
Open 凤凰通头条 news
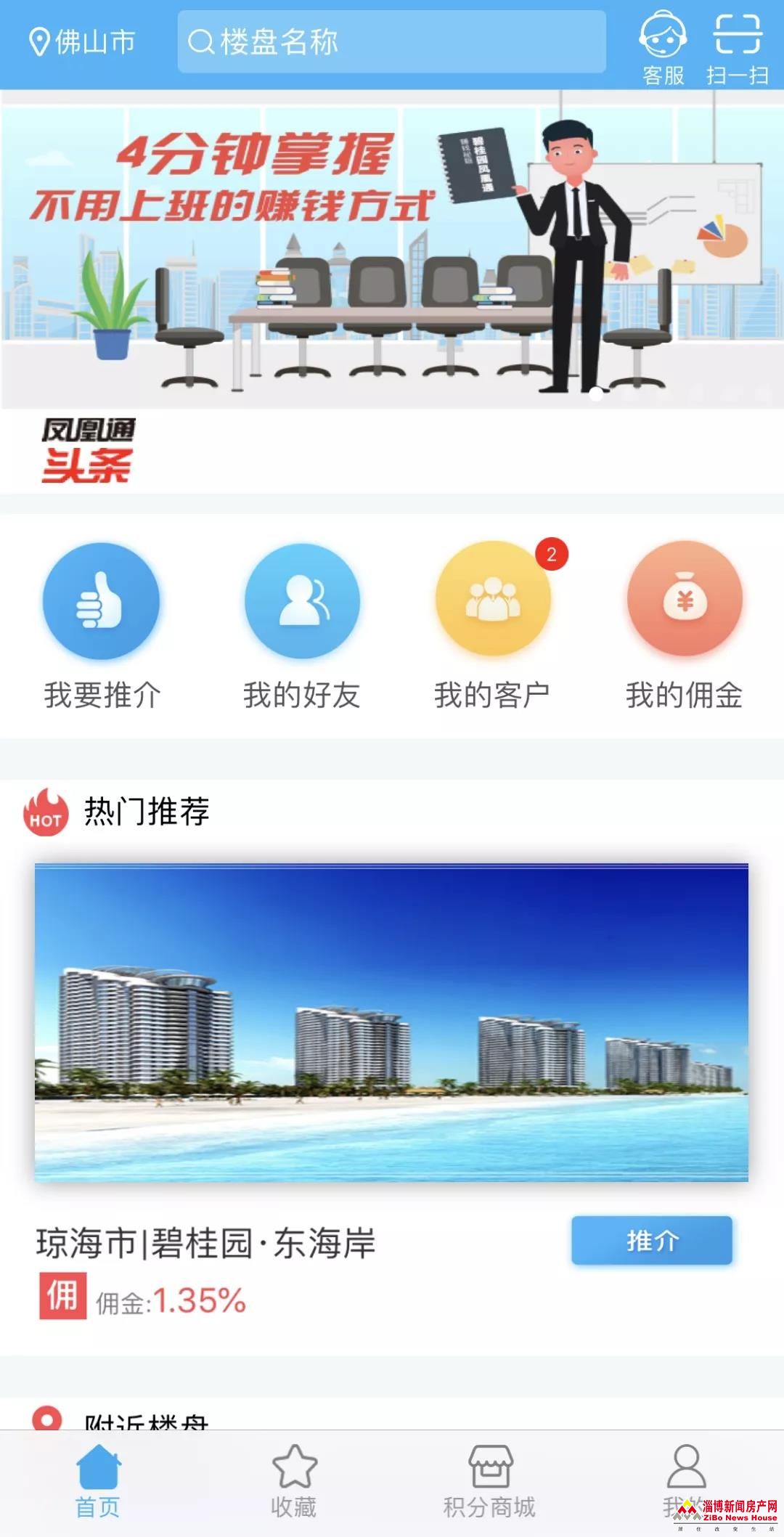(88, 451)
